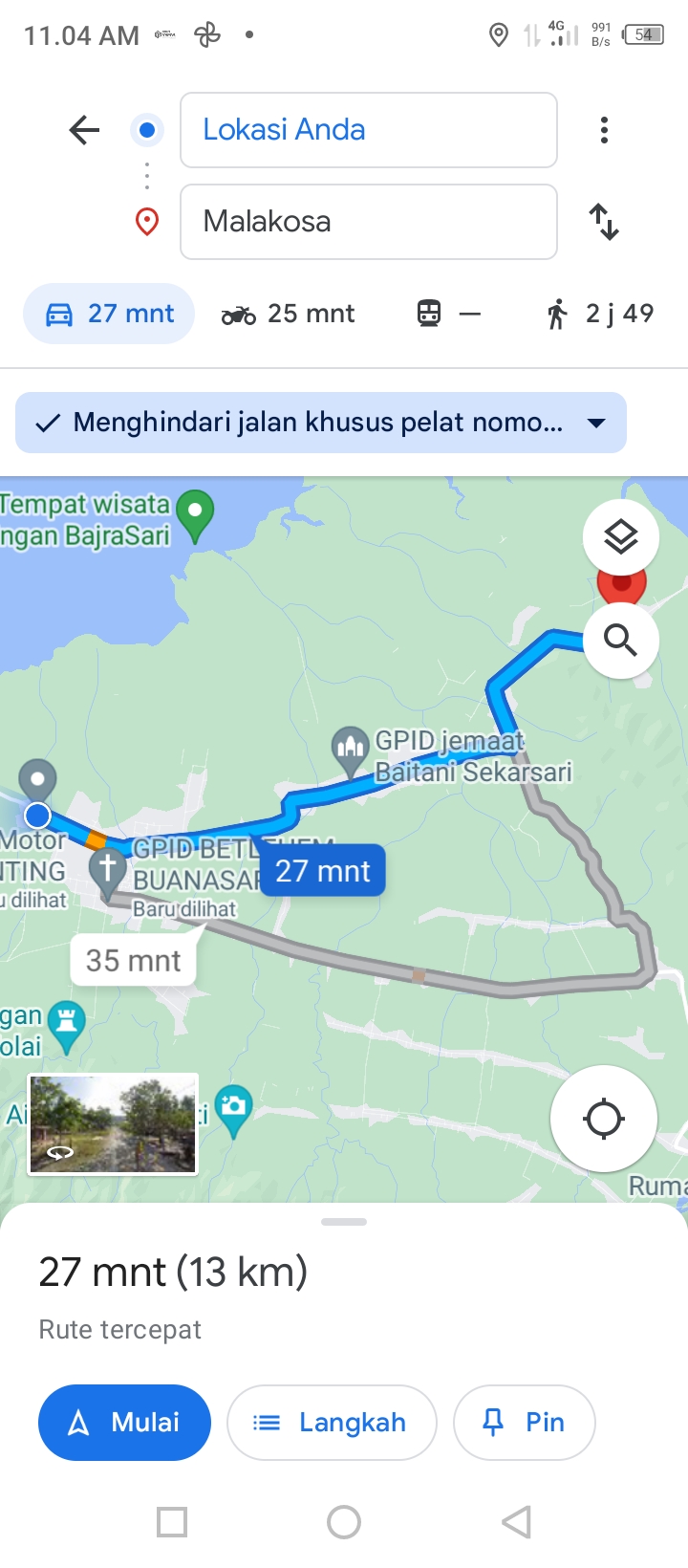Go to the system home screen

point(344,1522)
